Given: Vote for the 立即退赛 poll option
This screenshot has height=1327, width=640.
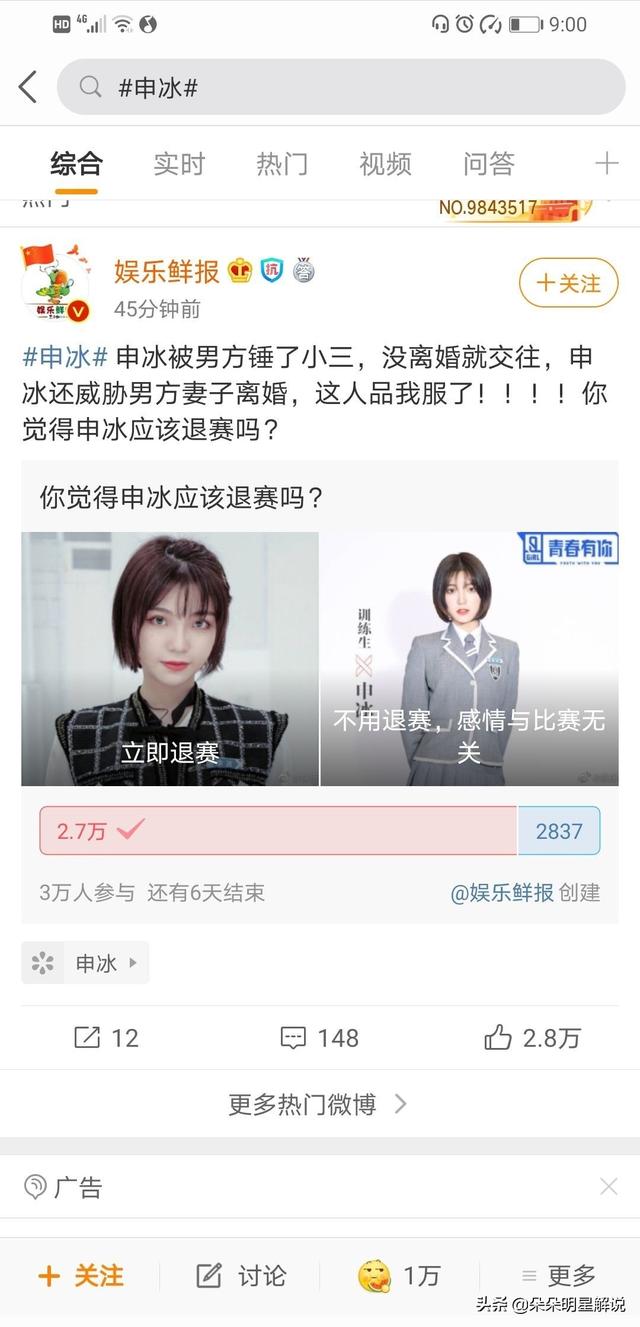Looking at the screenshot, I should pos(170,658).
